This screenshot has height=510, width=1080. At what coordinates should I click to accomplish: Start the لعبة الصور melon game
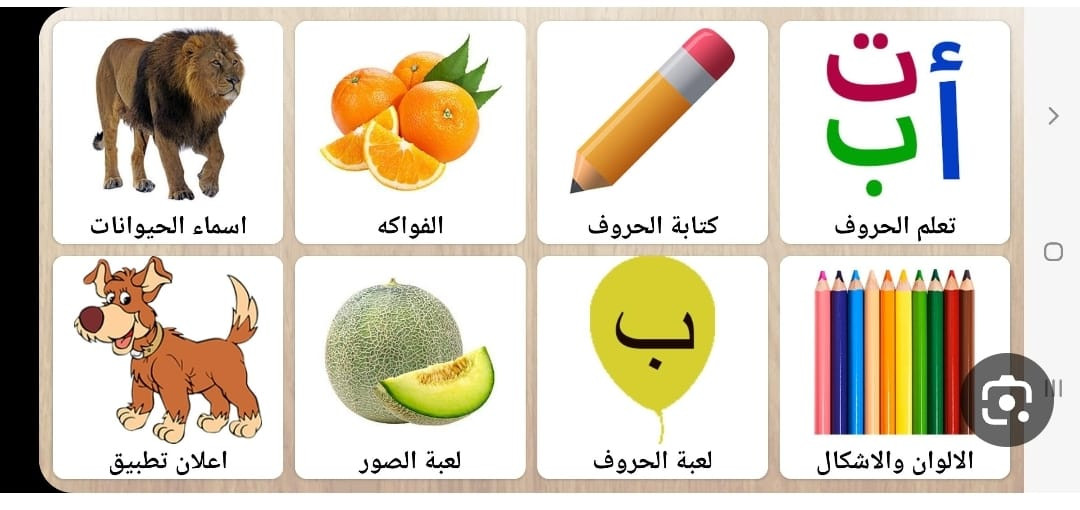(x=410, y=367)
